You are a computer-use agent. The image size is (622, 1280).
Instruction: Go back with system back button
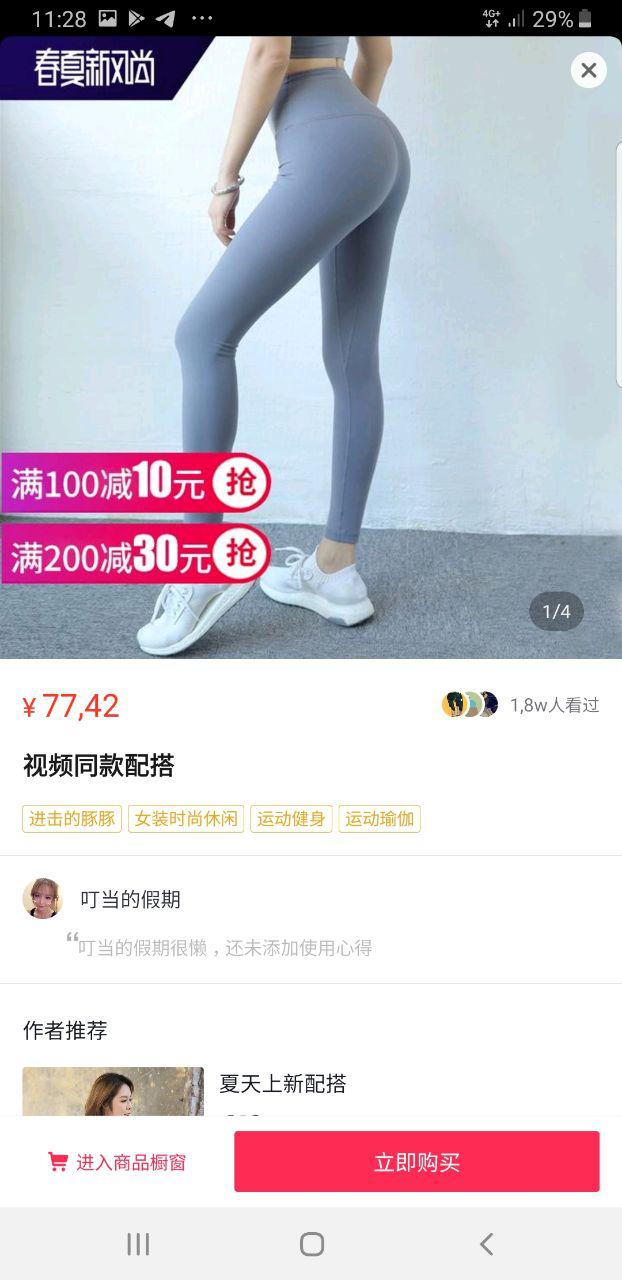click(486, 1244)
